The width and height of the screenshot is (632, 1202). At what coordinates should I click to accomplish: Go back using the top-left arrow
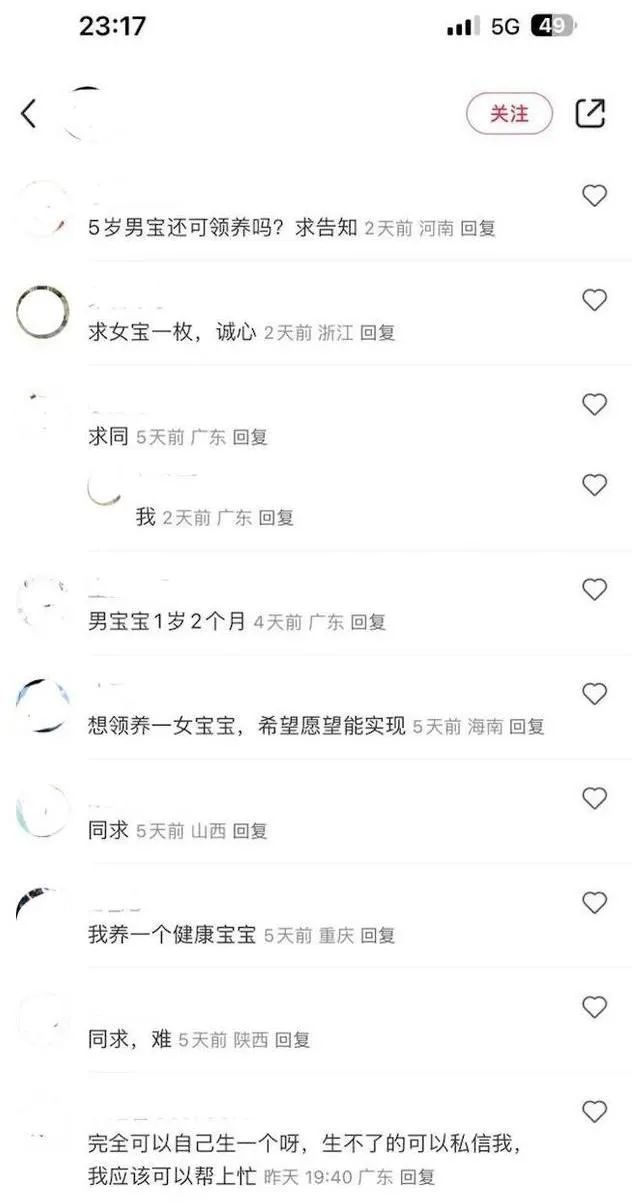coord(29,114)
